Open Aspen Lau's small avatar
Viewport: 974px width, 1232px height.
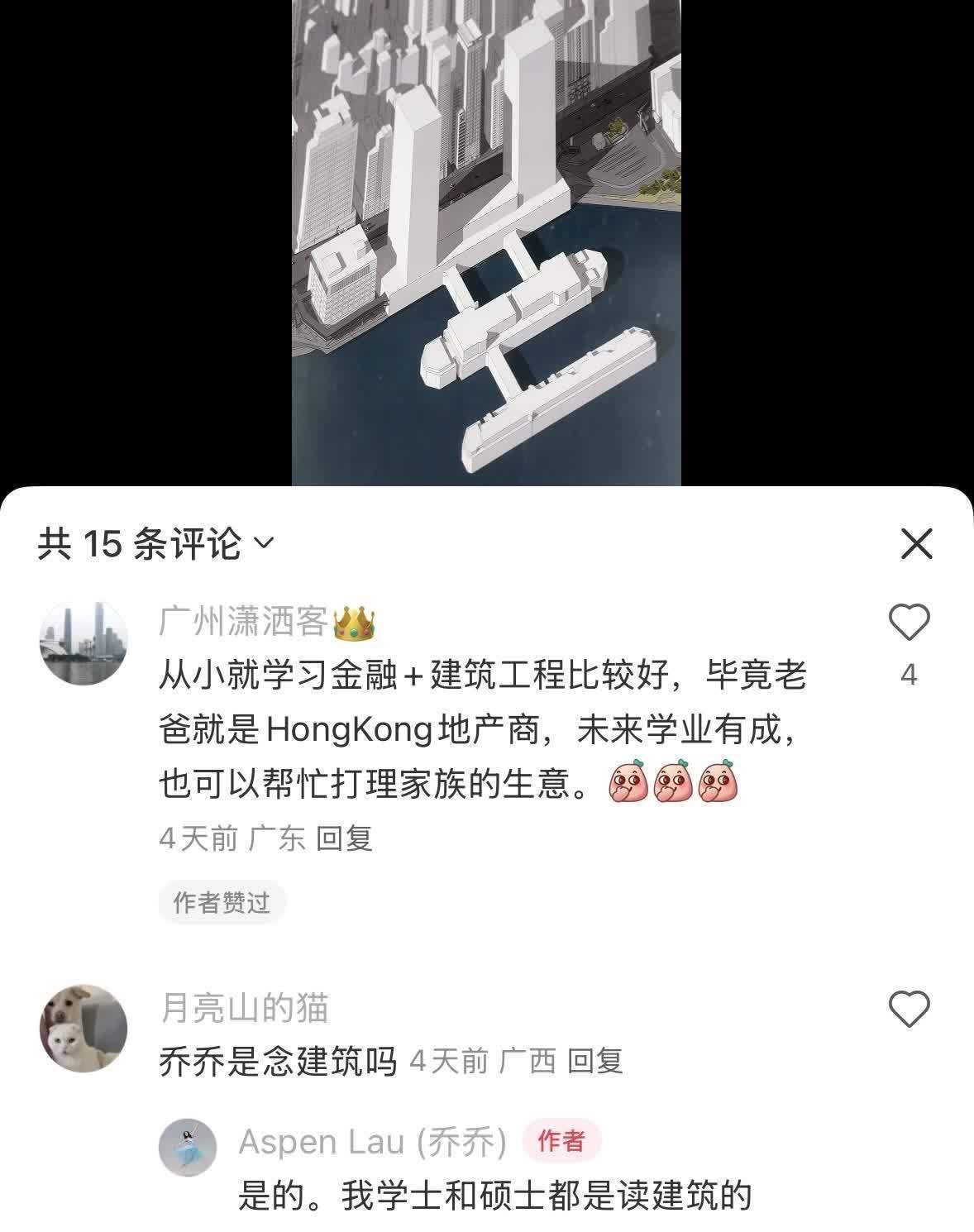click(188, 1147)
